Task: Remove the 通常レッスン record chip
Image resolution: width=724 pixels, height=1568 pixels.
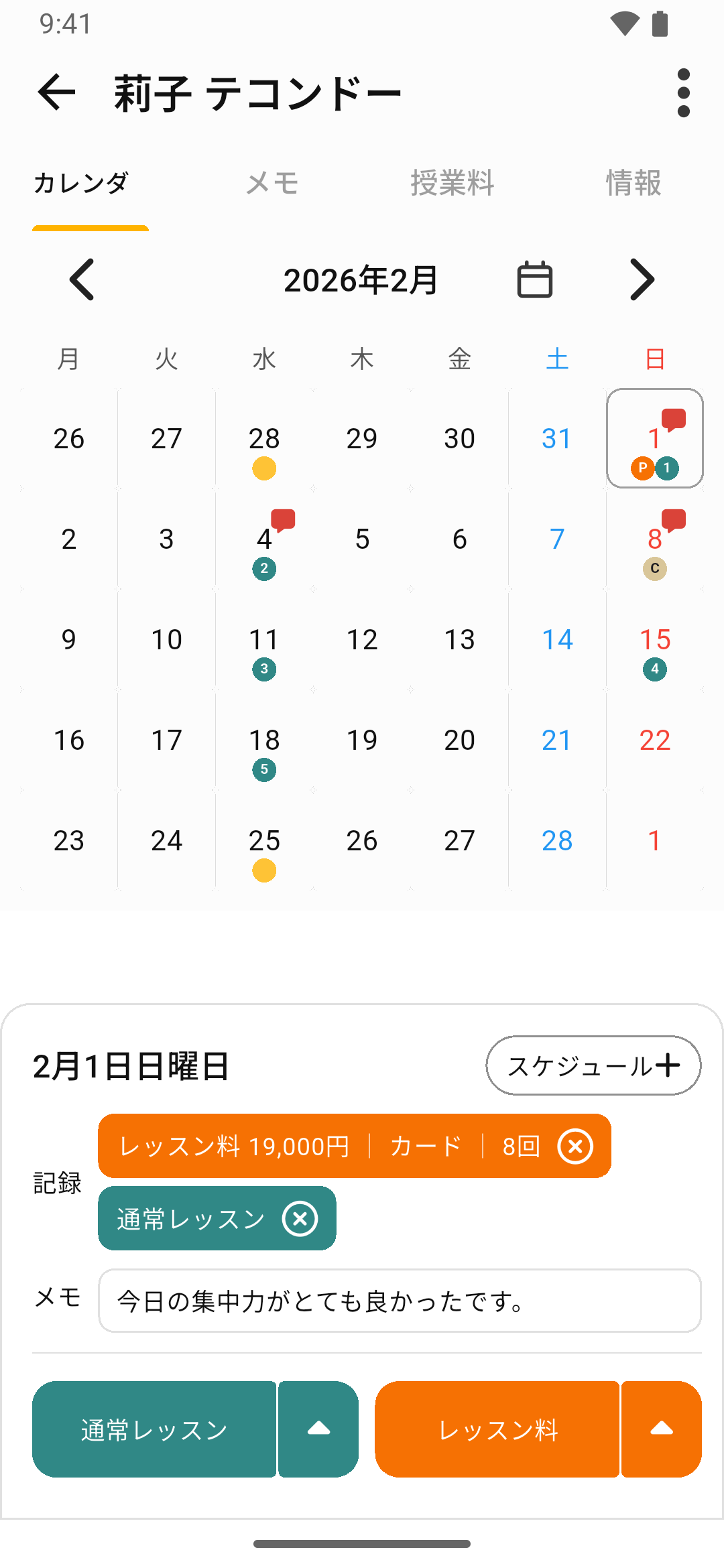Action: [x=300, y=1218]
